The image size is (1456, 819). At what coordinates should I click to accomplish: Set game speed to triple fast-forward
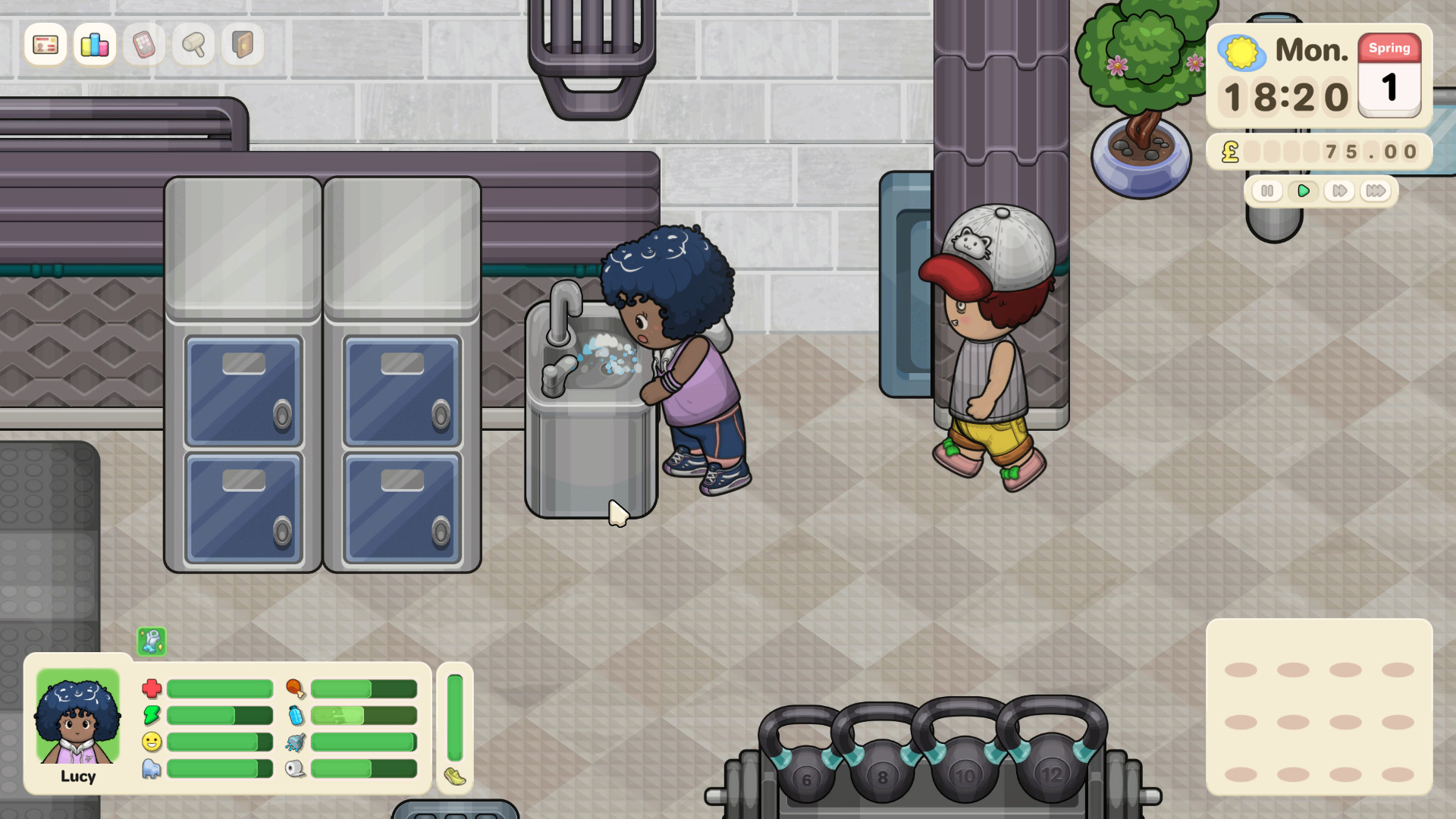tap(1376, 191)
